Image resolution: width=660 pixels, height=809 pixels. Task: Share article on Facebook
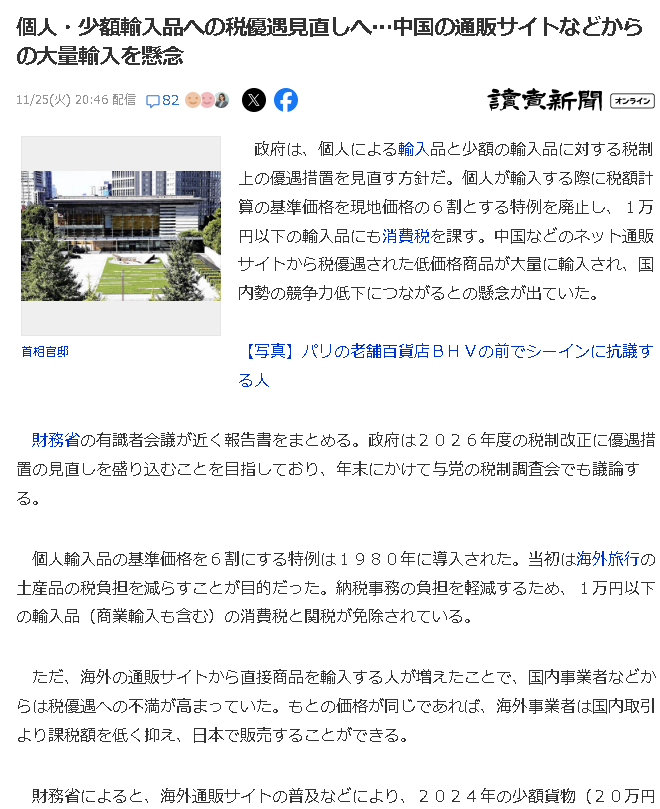pos(286,100)
